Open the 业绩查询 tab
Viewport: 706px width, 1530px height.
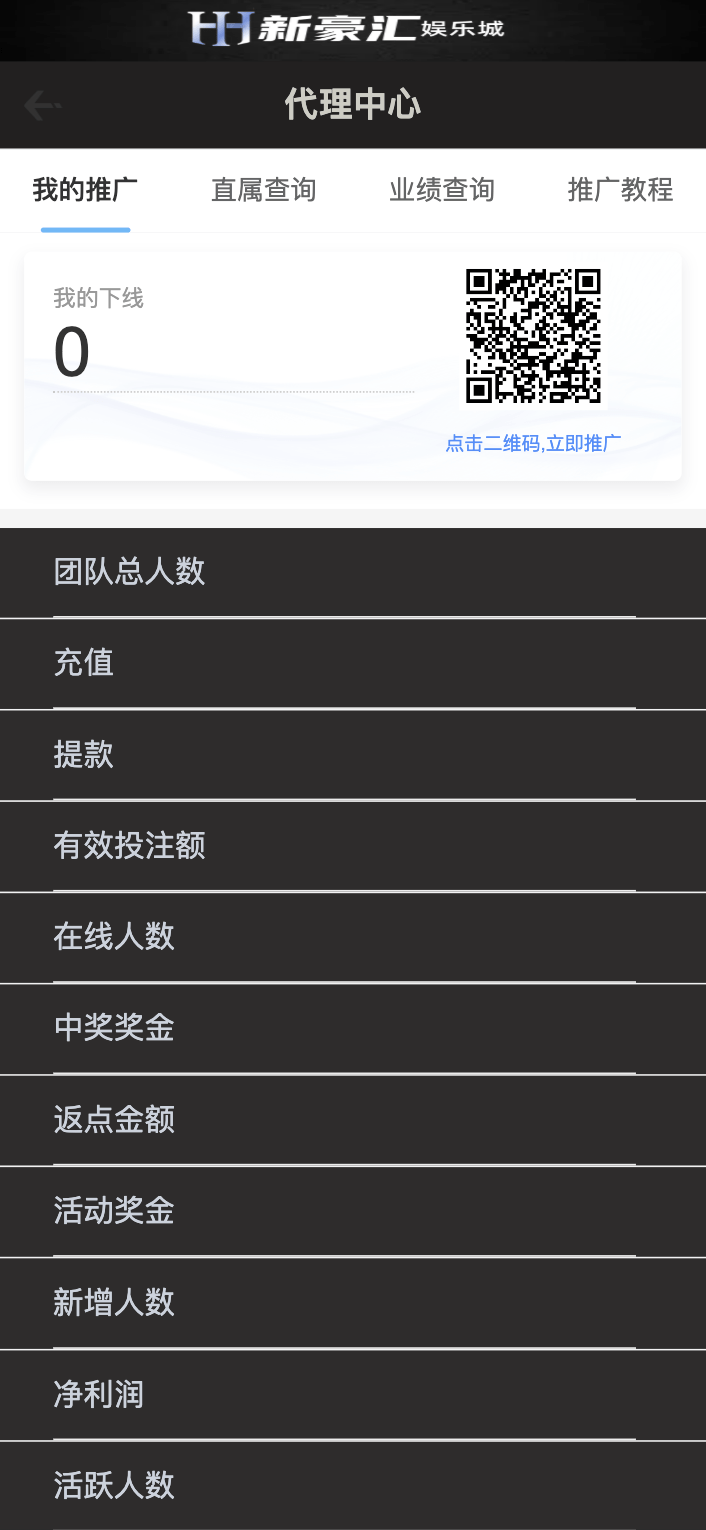[x=442, y=189]
